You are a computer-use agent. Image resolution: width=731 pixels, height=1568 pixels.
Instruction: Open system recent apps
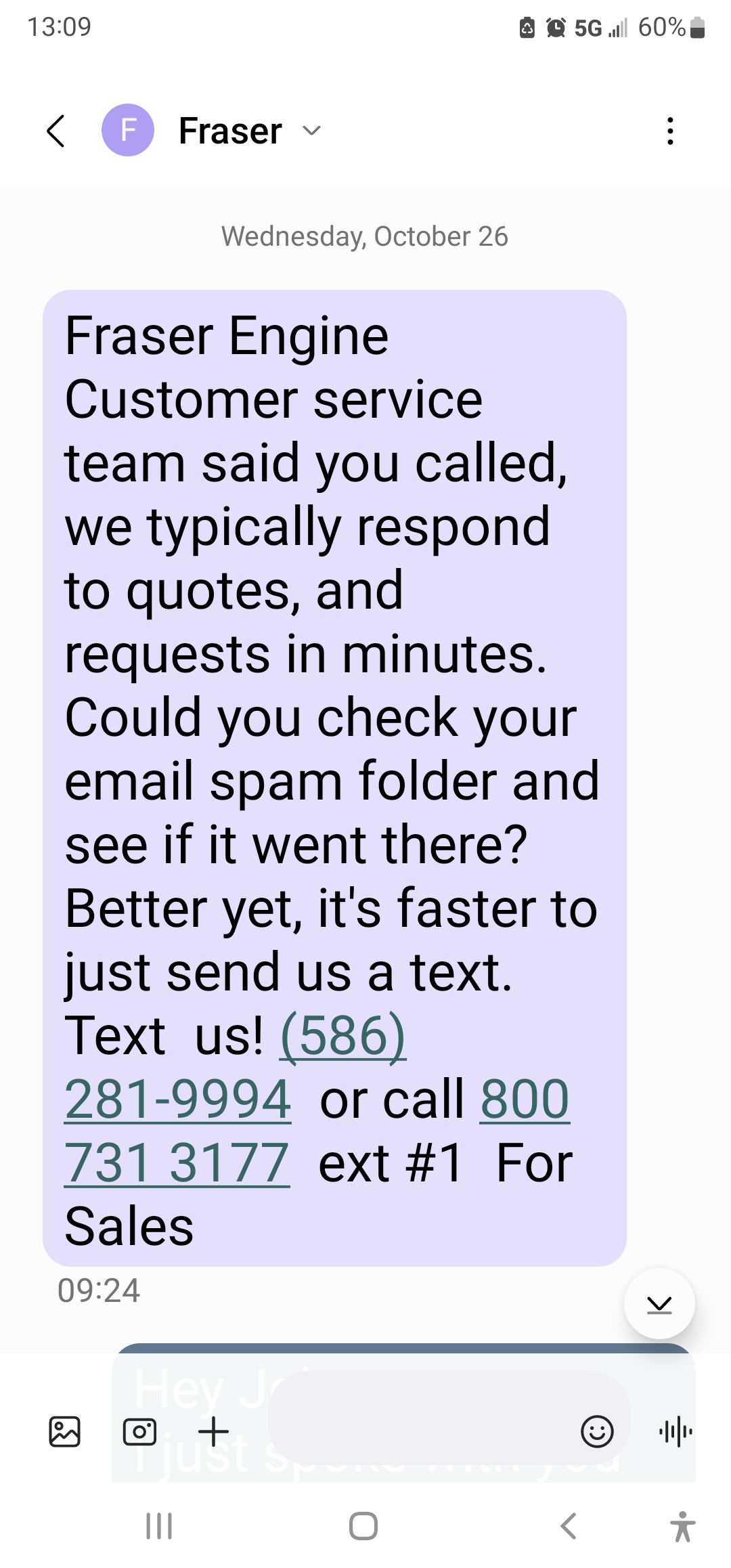pyautogui.click(x=160, y=1526)
